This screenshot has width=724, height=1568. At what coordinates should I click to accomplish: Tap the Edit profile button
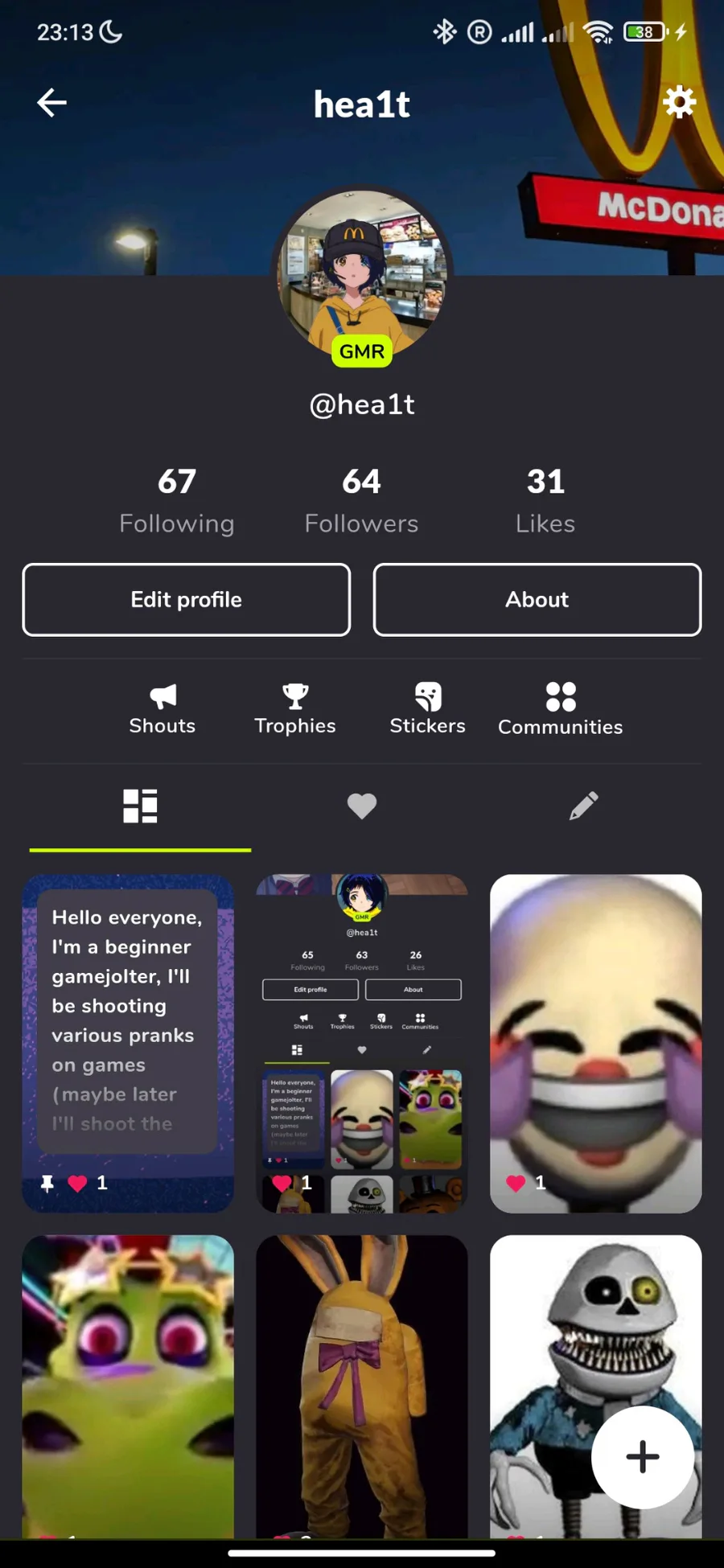[x=187, y=600]
